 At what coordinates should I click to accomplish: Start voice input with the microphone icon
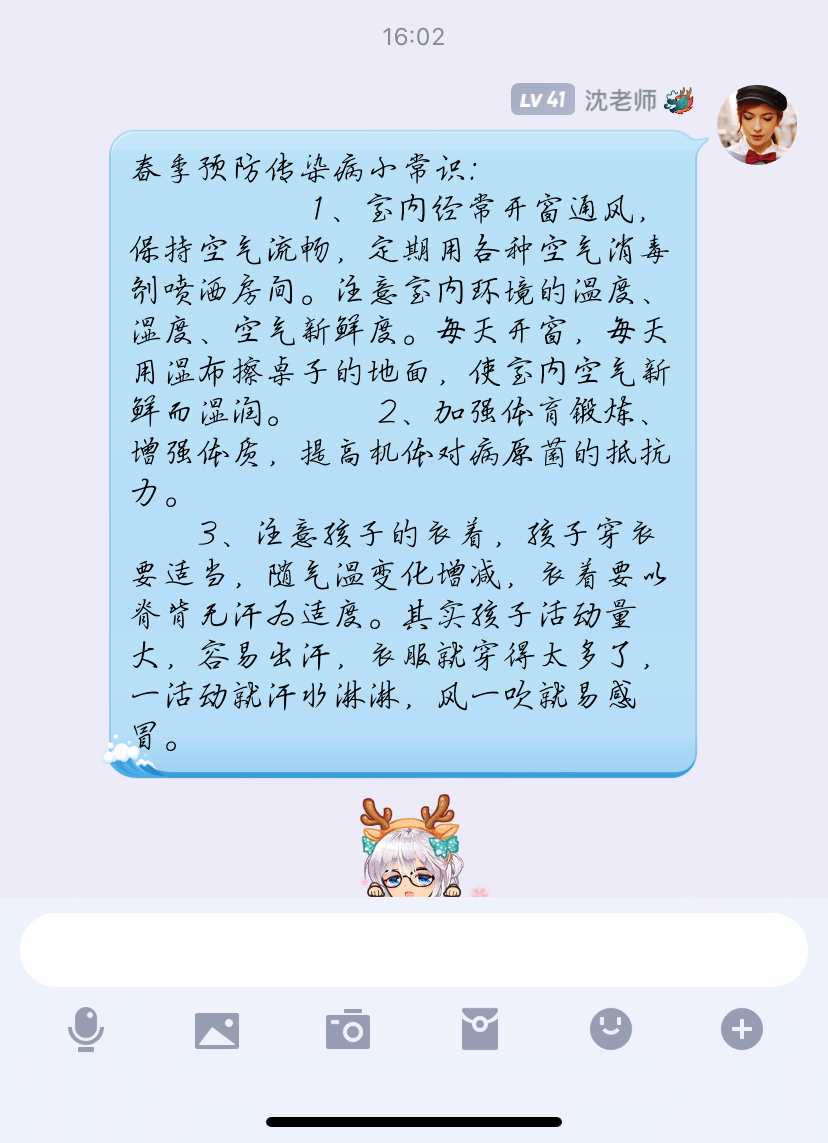(86, 1029)
